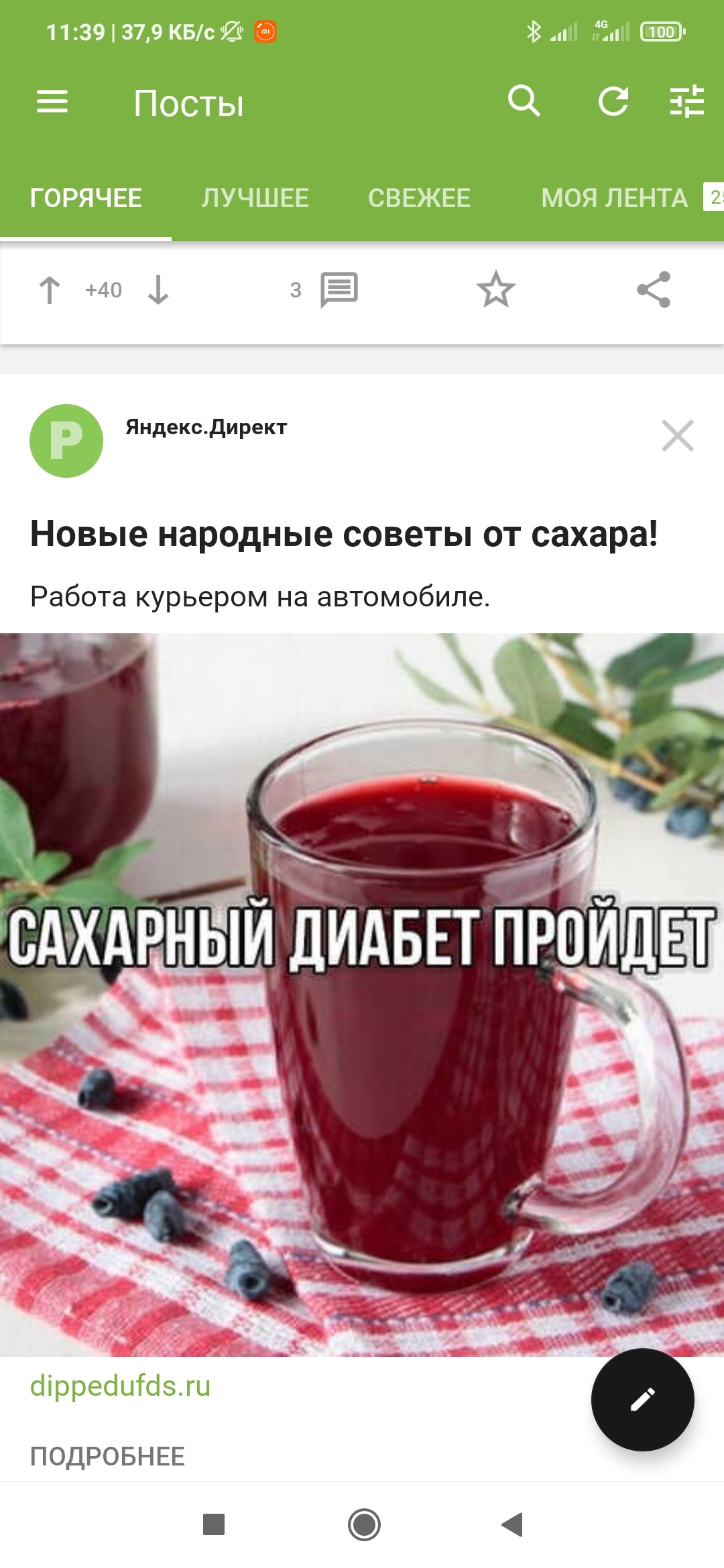Create a new post with the pencil button
Viewport: 724px width, 1568px height.
642,1400
